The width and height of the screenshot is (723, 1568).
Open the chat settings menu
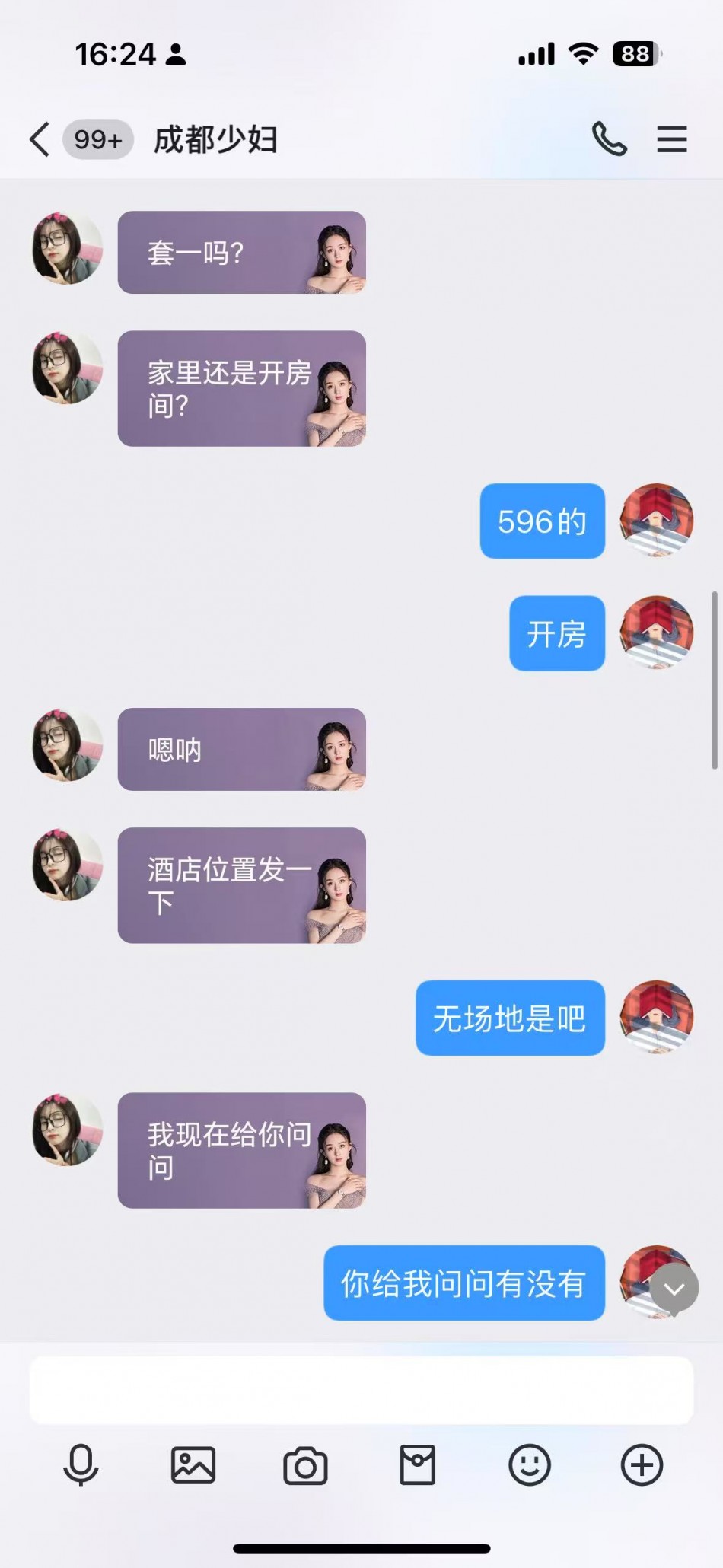(671, 139)
